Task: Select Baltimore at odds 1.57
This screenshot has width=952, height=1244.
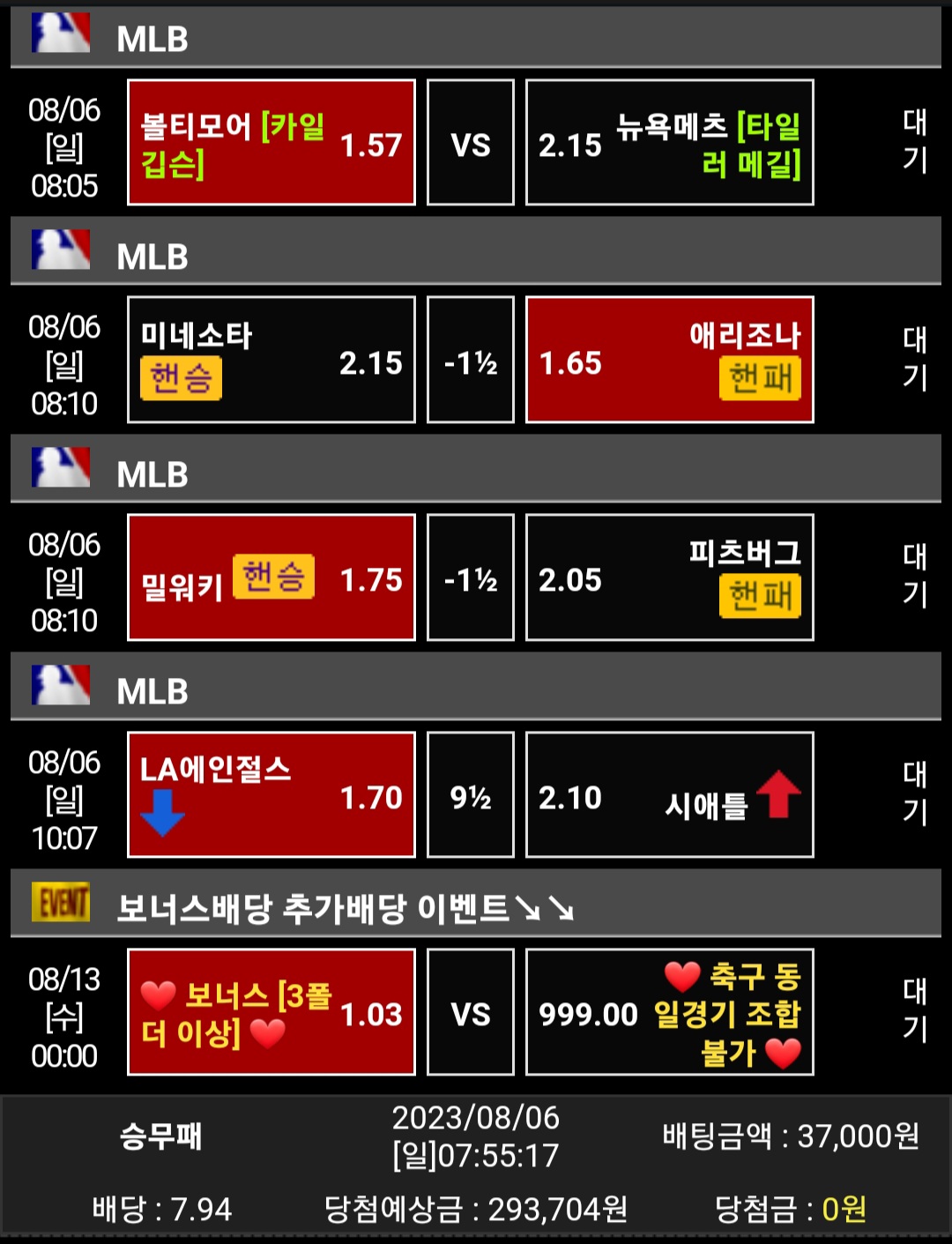Action: (271, 143)
